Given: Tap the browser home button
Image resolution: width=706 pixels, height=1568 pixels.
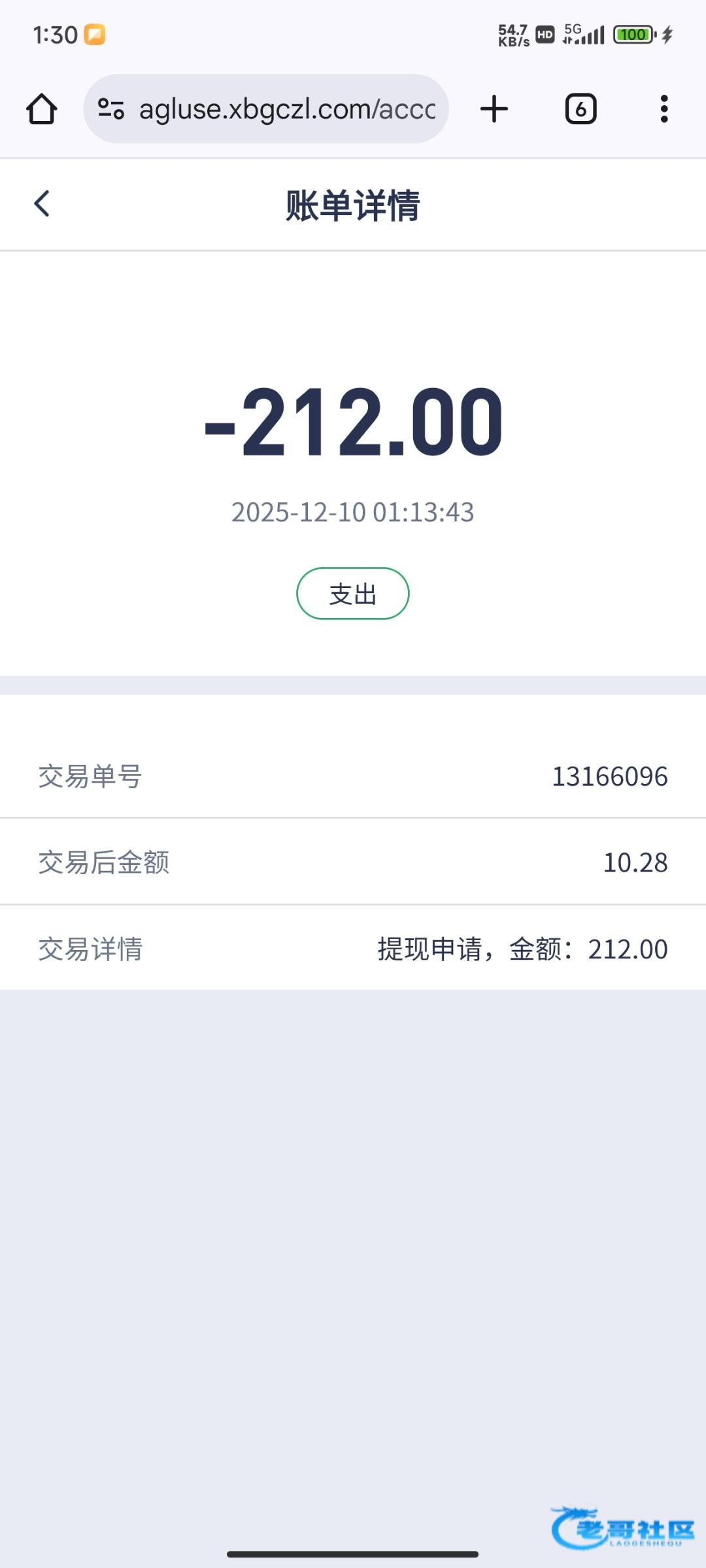Looking at the screenshot, I should click(x=42, y=109).
